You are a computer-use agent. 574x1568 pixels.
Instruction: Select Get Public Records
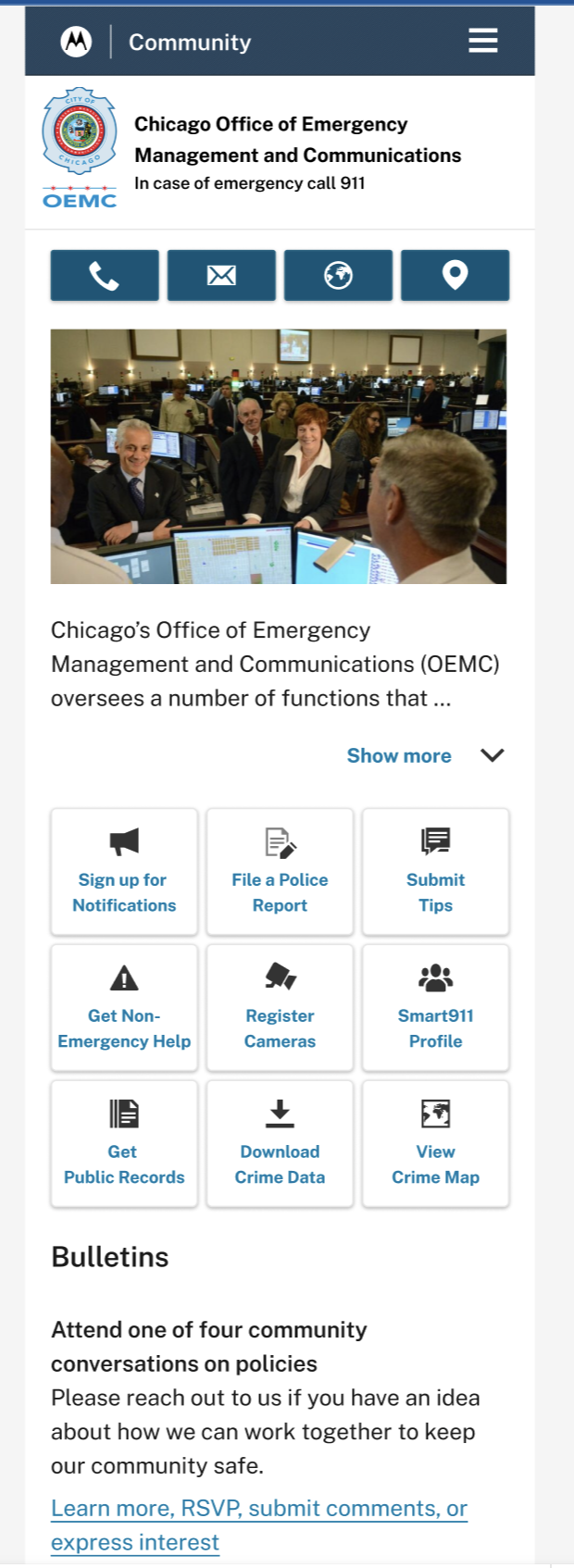click(124, 1143)
